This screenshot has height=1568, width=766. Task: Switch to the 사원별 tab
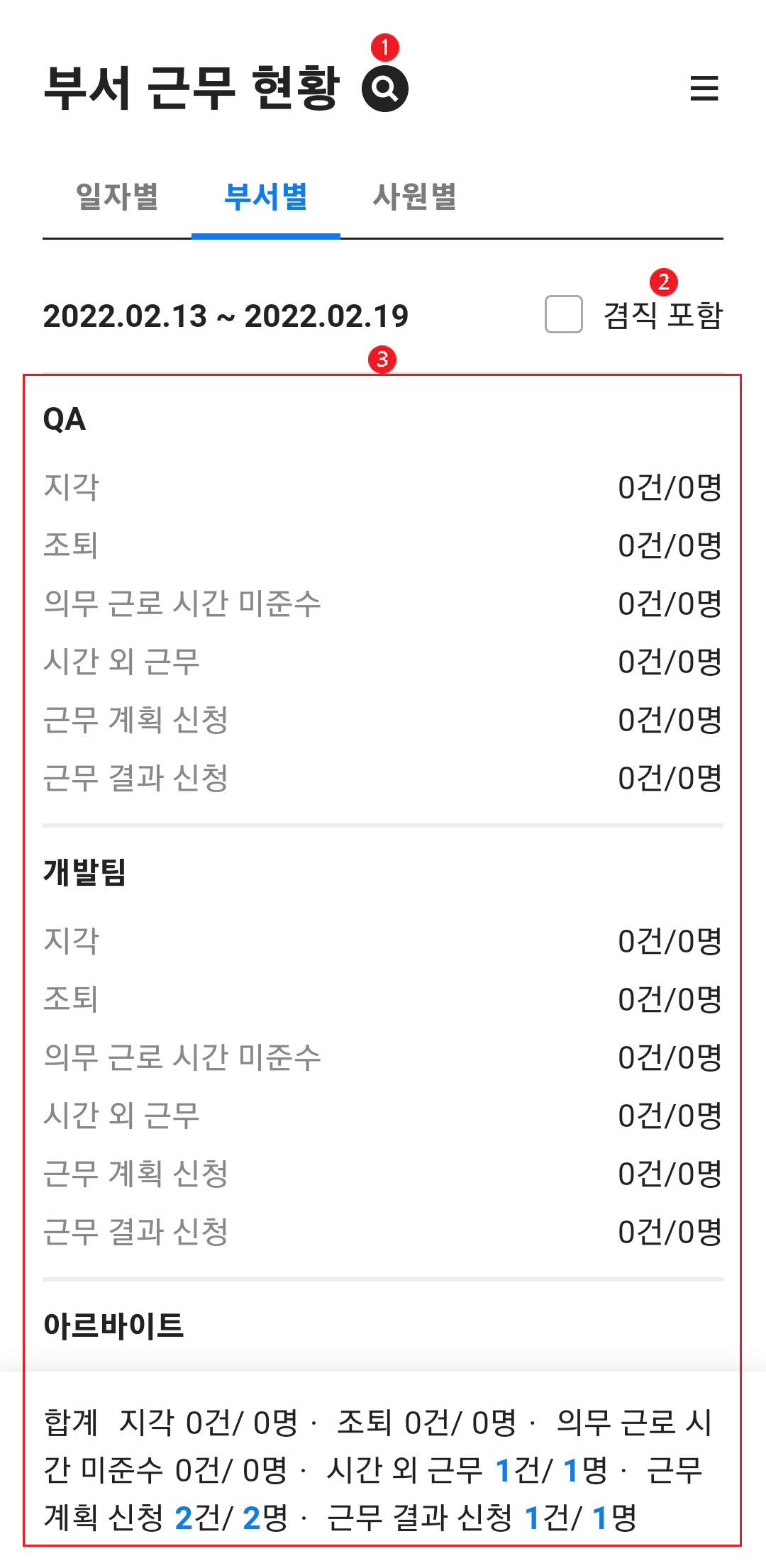415,196
